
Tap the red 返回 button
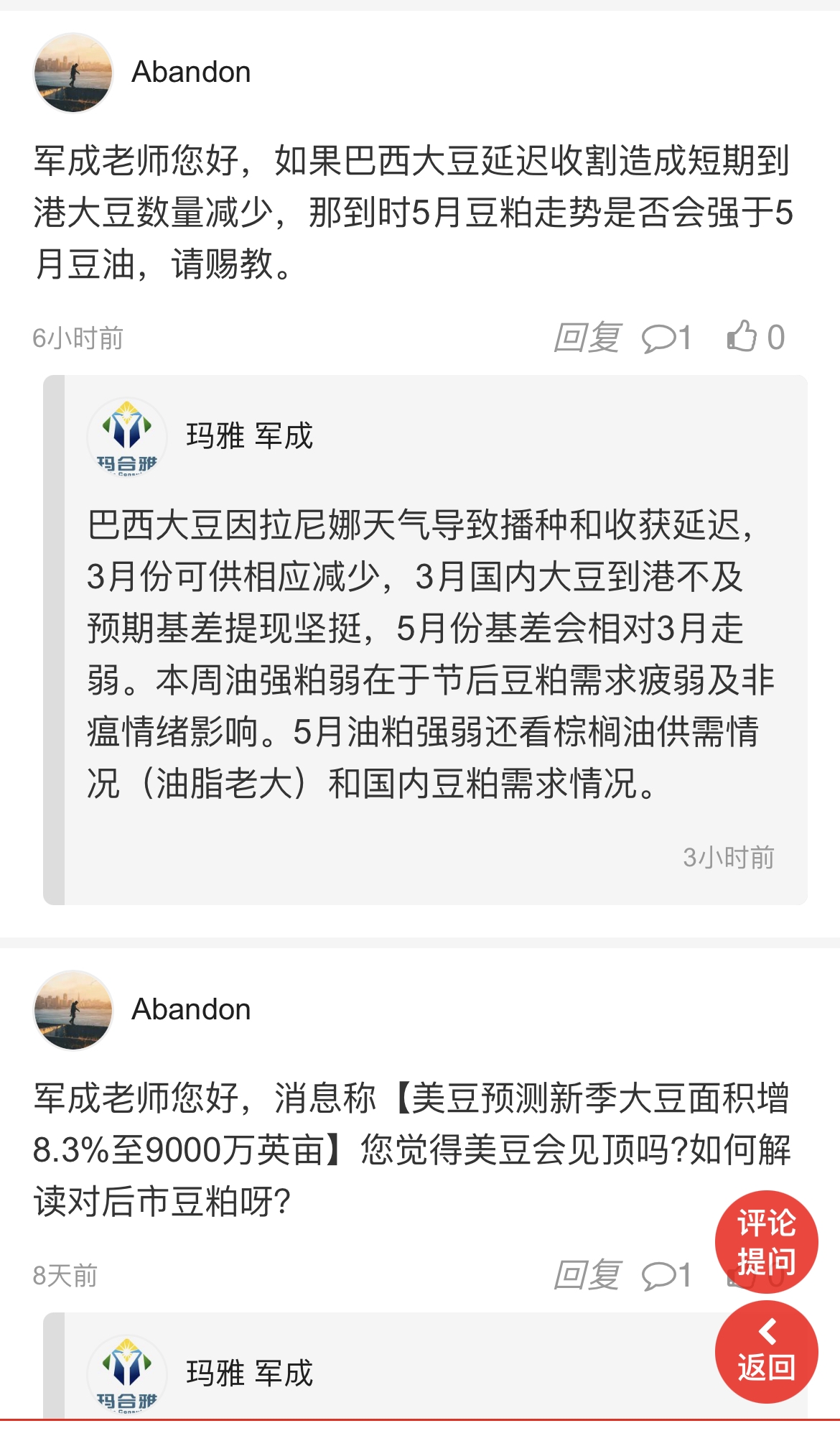click(x=766, y=1351)
